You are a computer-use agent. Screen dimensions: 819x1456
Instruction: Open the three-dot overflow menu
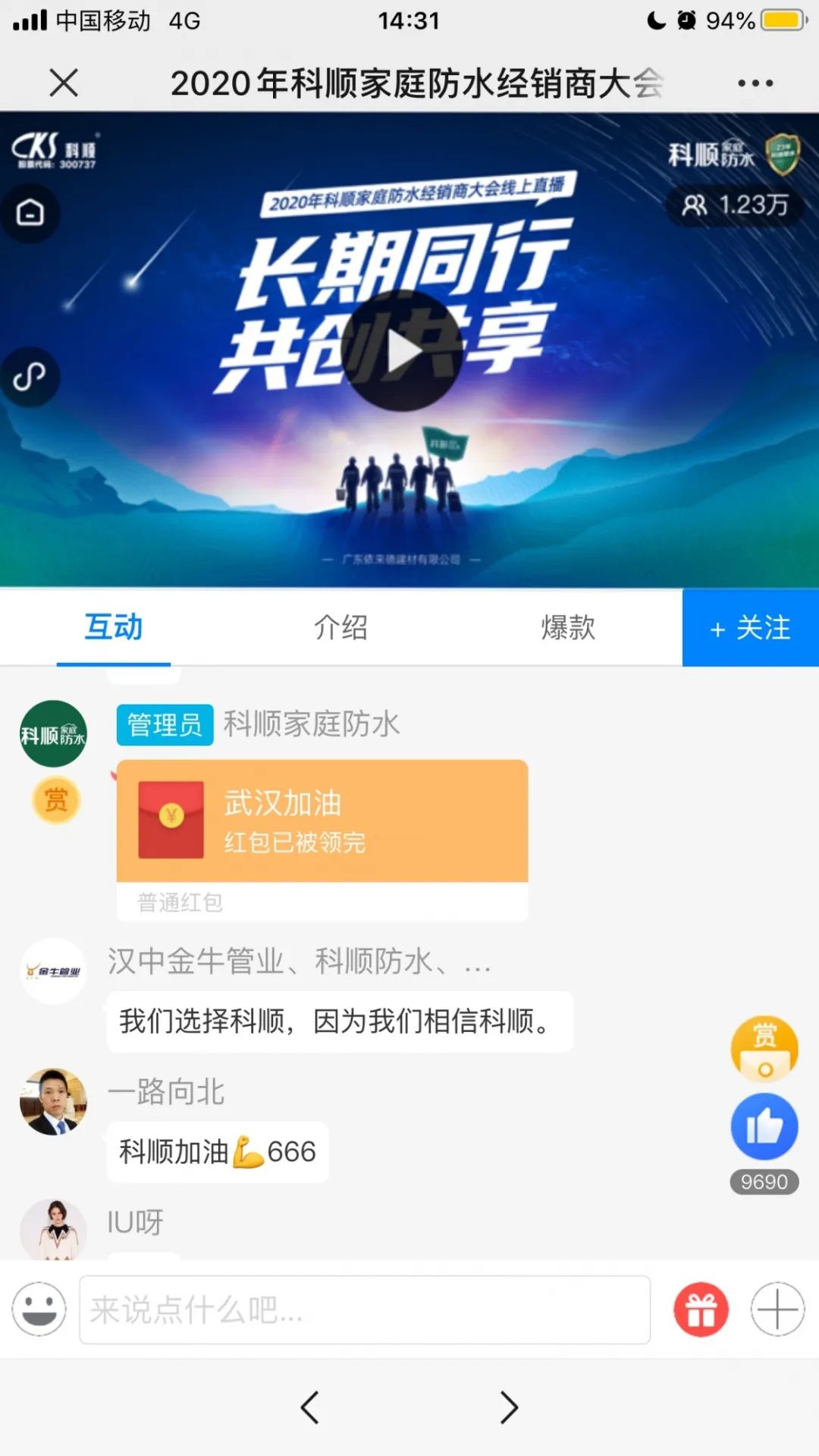tap(755, 83)
